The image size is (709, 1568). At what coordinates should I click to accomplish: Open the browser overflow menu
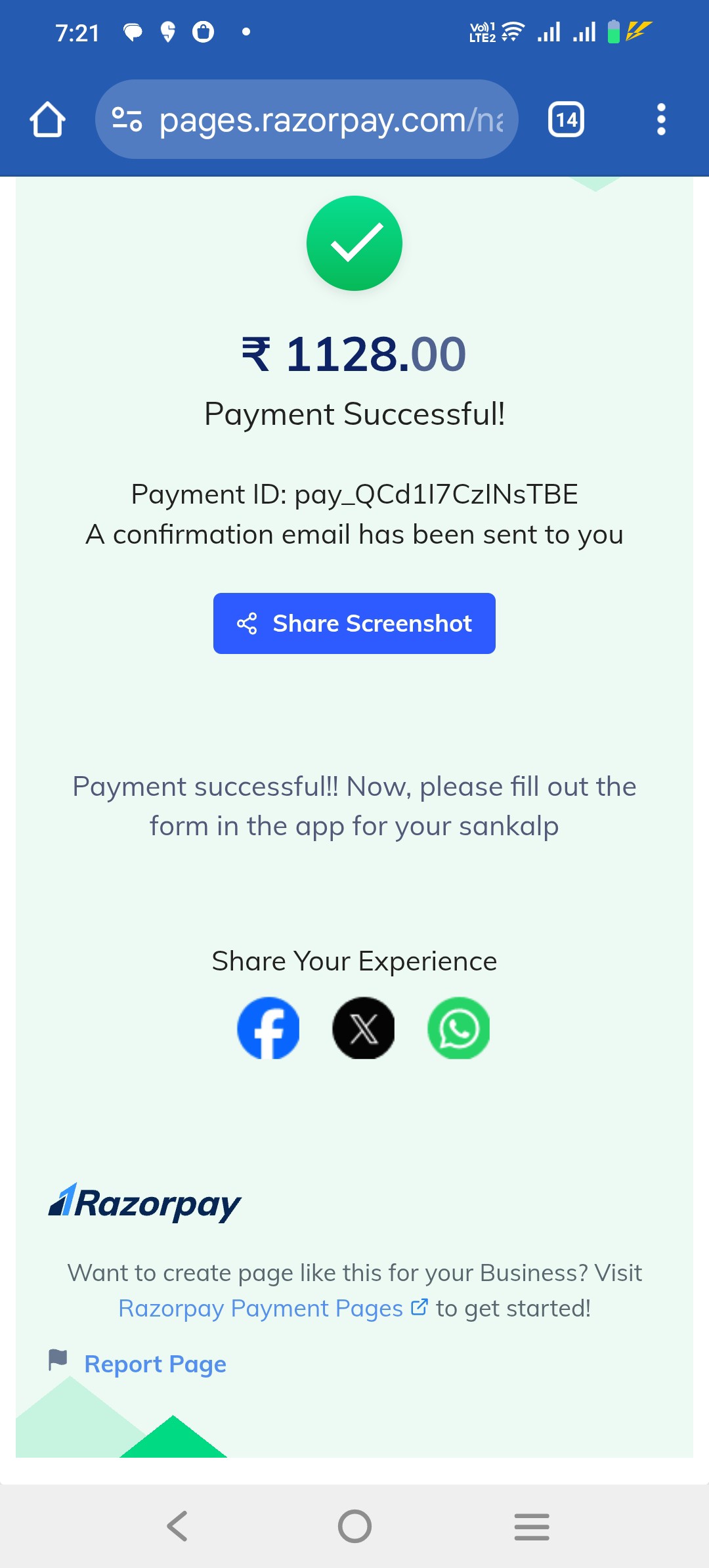click(x=661, y=120)
